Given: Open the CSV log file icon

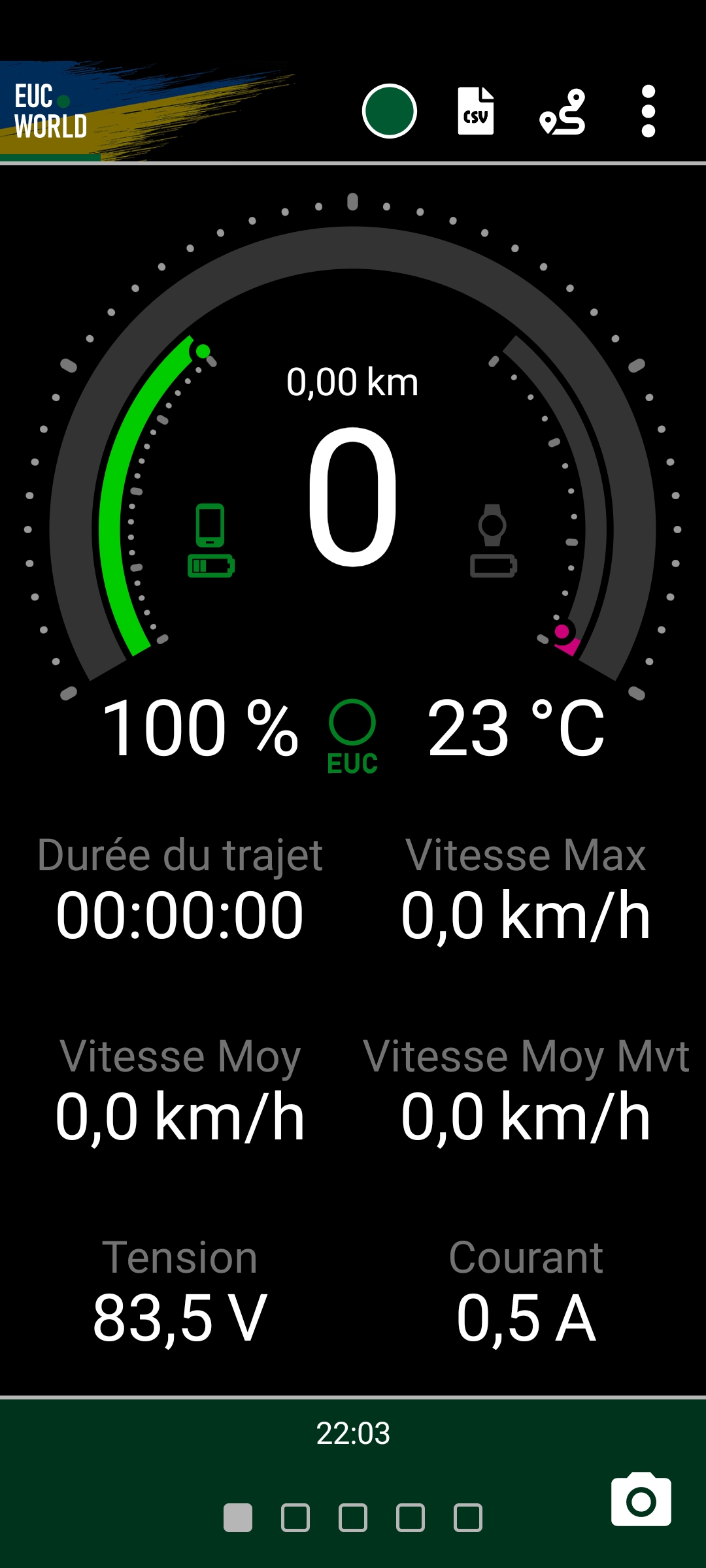Looking at the screenshot, I should point(475,111).
